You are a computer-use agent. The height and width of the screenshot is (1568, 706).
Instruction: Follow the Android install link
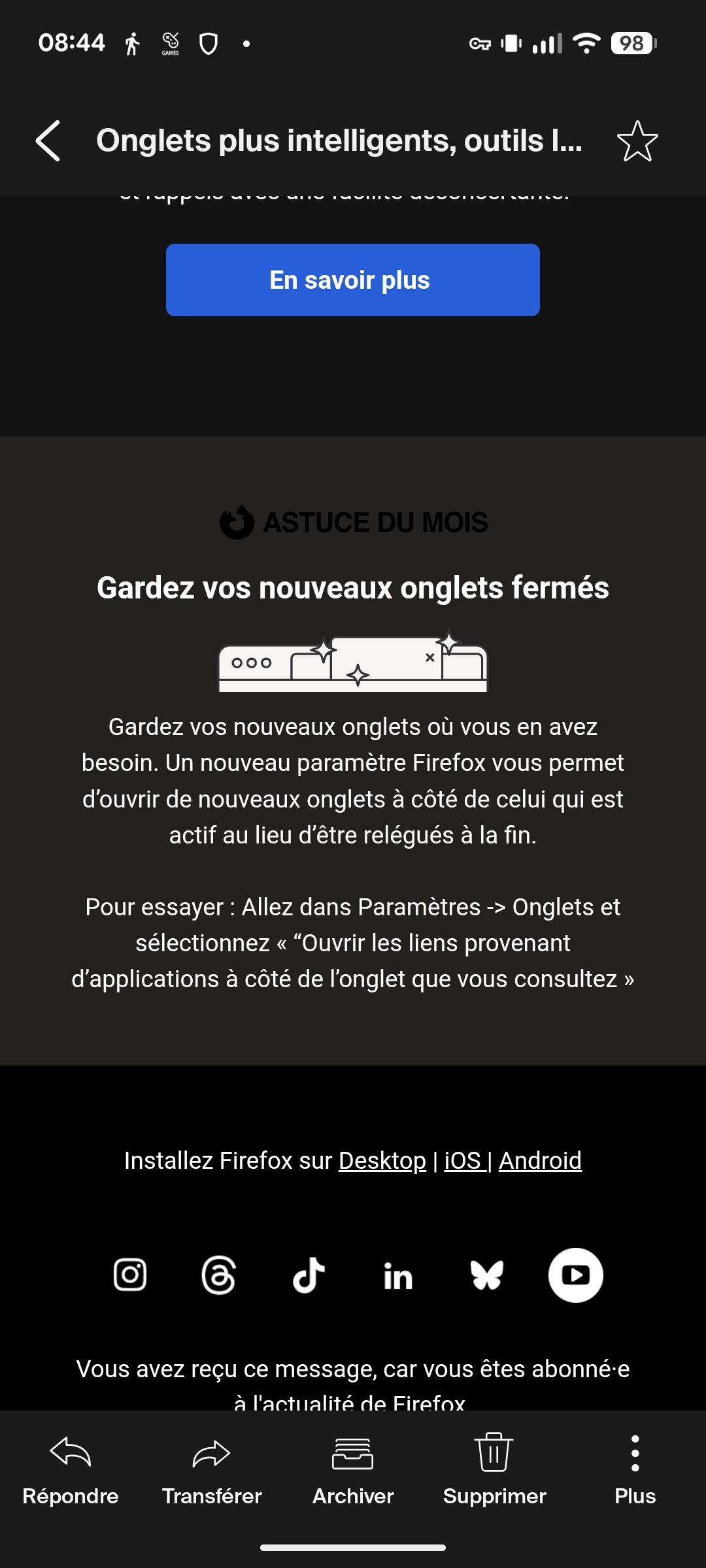540,1160
